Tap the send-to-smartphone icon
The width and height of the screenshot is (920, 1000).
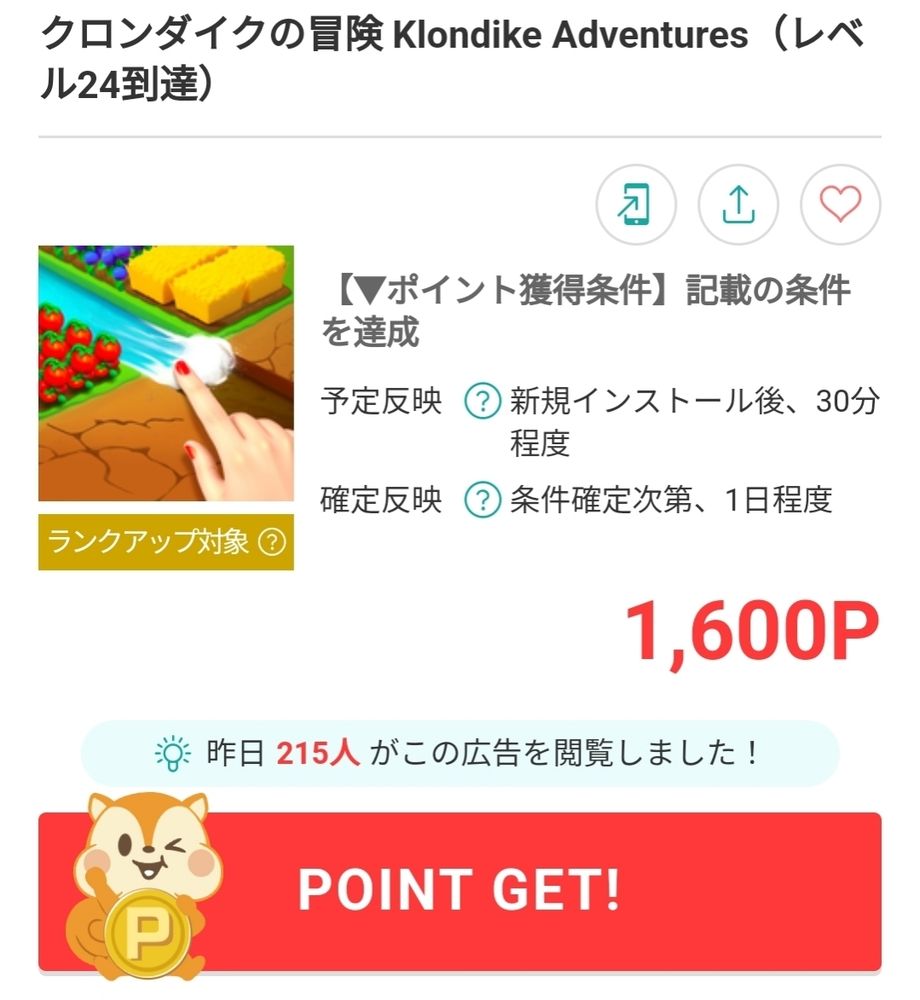[636, 205]
